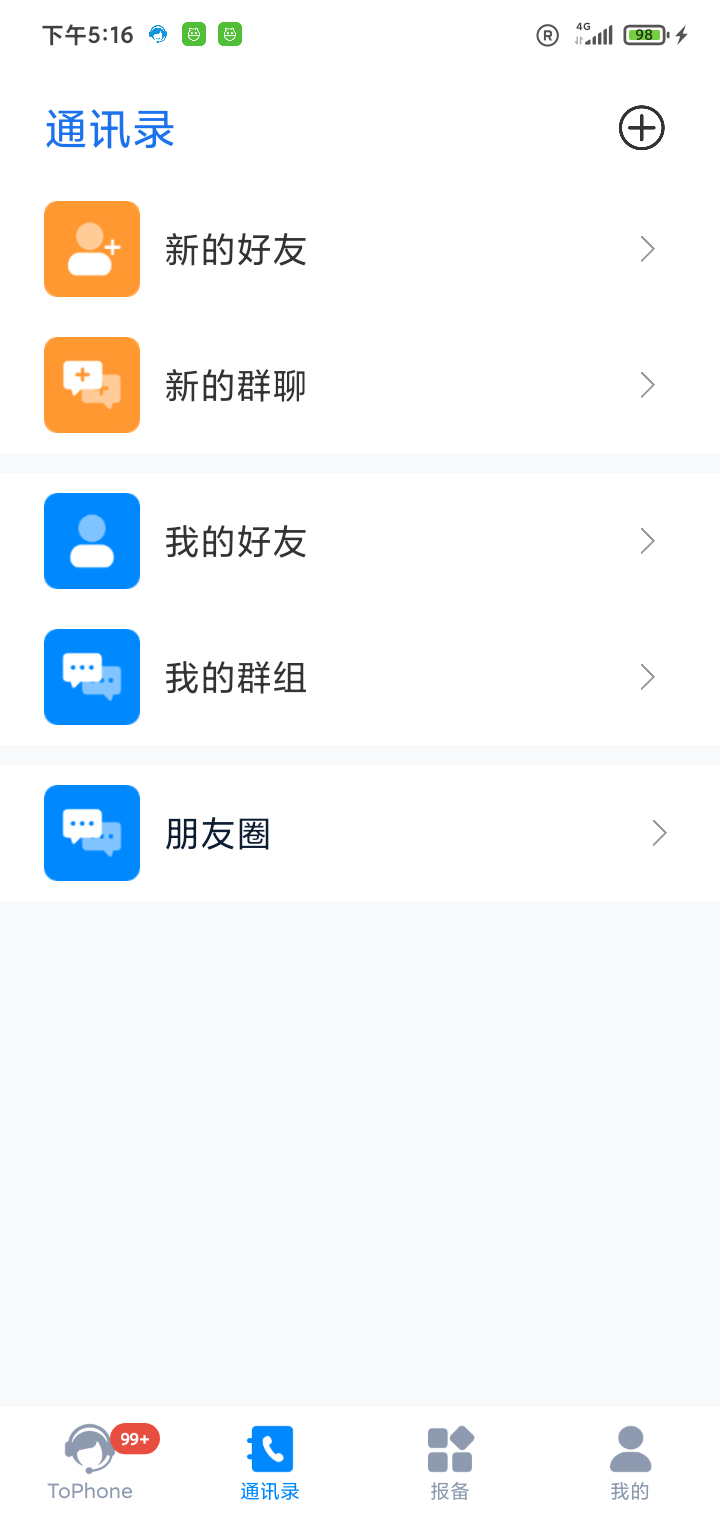The width and height of the screenshot is (720, 1520).
Task: Tap the 朋友圈 moments icon
Action: point(91,833)
